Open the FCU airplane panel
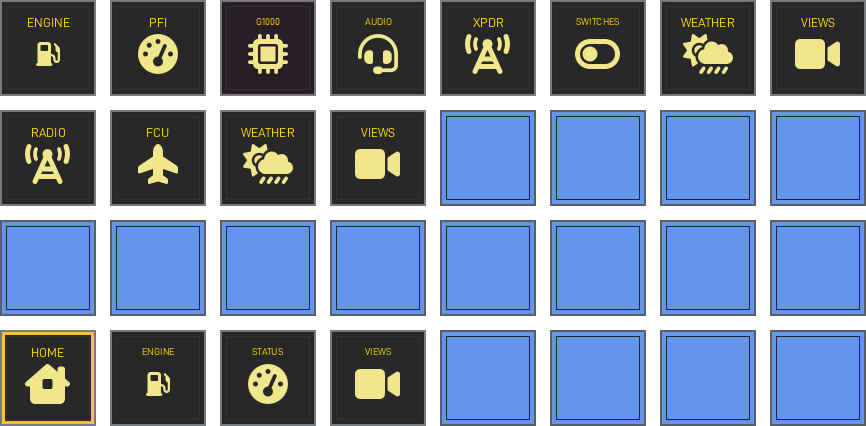The image size is (866, 426). tap(158, 158)
